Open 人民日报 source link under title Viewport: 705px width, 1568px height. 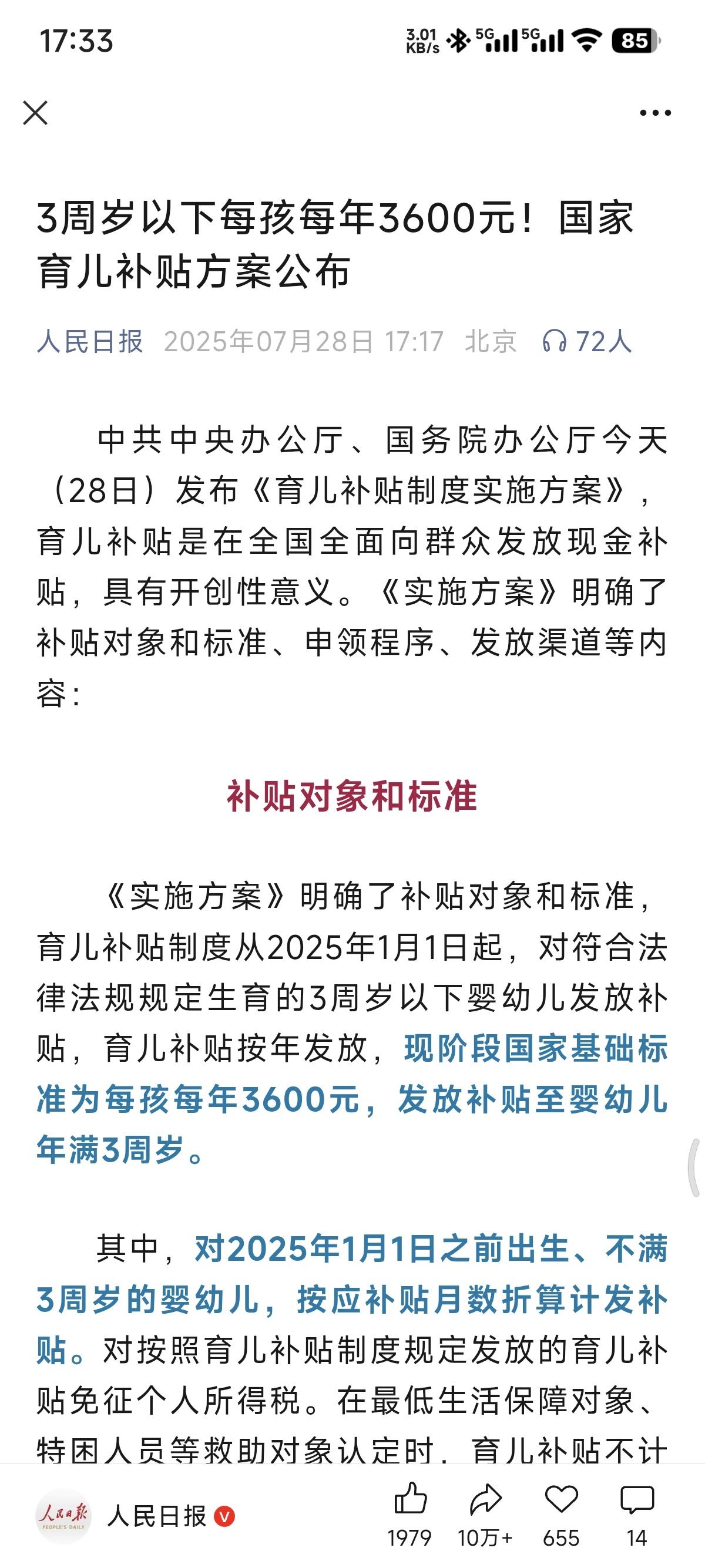tap(90, 341)
